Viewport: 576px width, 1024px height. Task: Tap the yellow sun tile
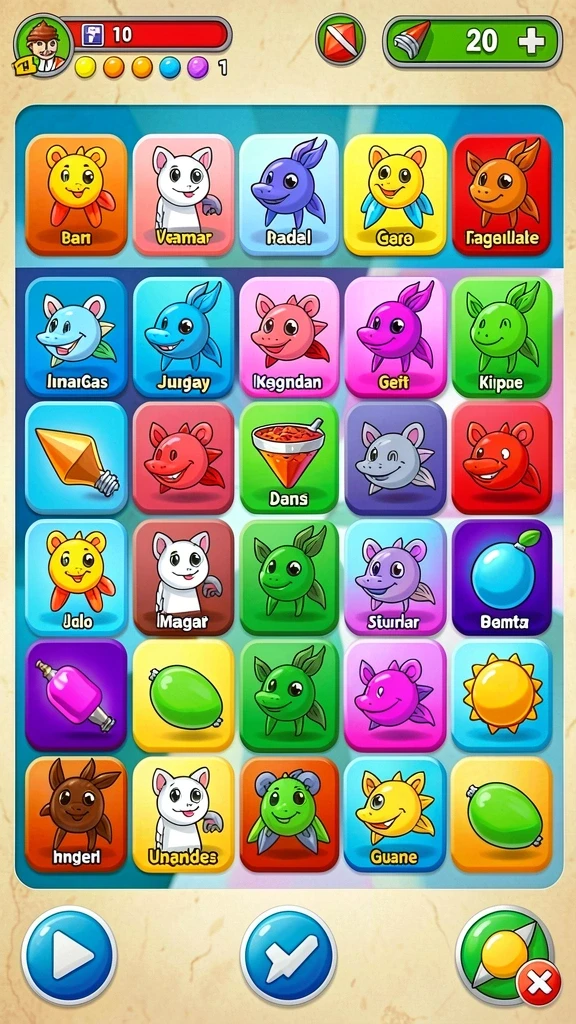tap(502, 695)
